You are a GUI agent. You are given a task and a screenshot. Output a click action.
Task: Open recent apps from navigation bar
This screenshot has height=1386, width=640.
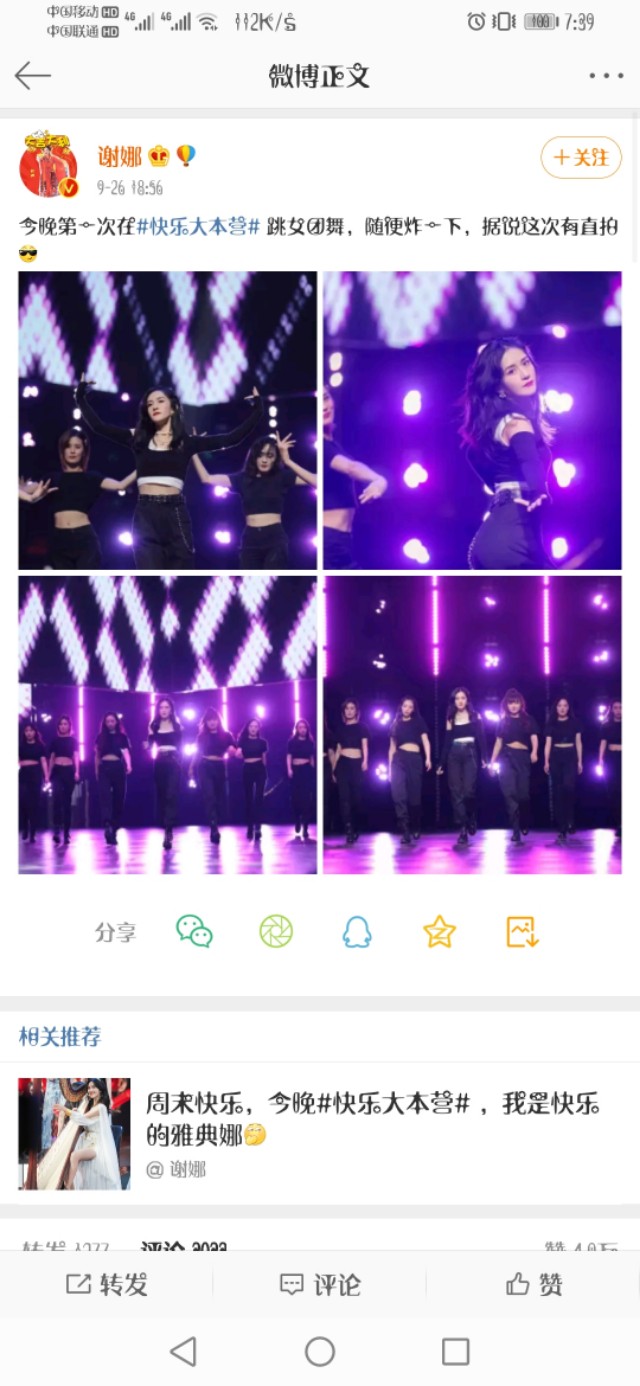point(456,1352)
